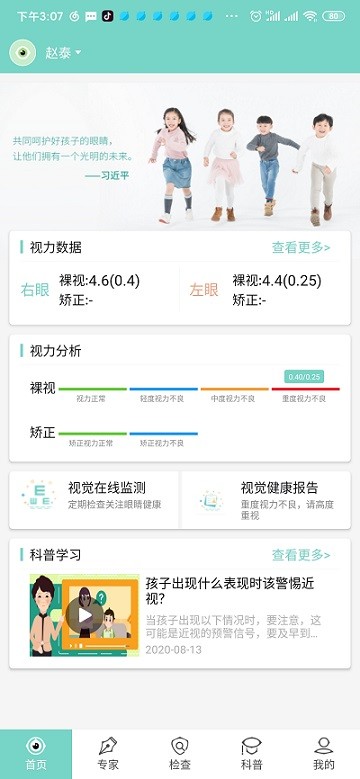Switch to the 专家 tab
The height and width of the screenshot is (779, 360).
point(108,754)
